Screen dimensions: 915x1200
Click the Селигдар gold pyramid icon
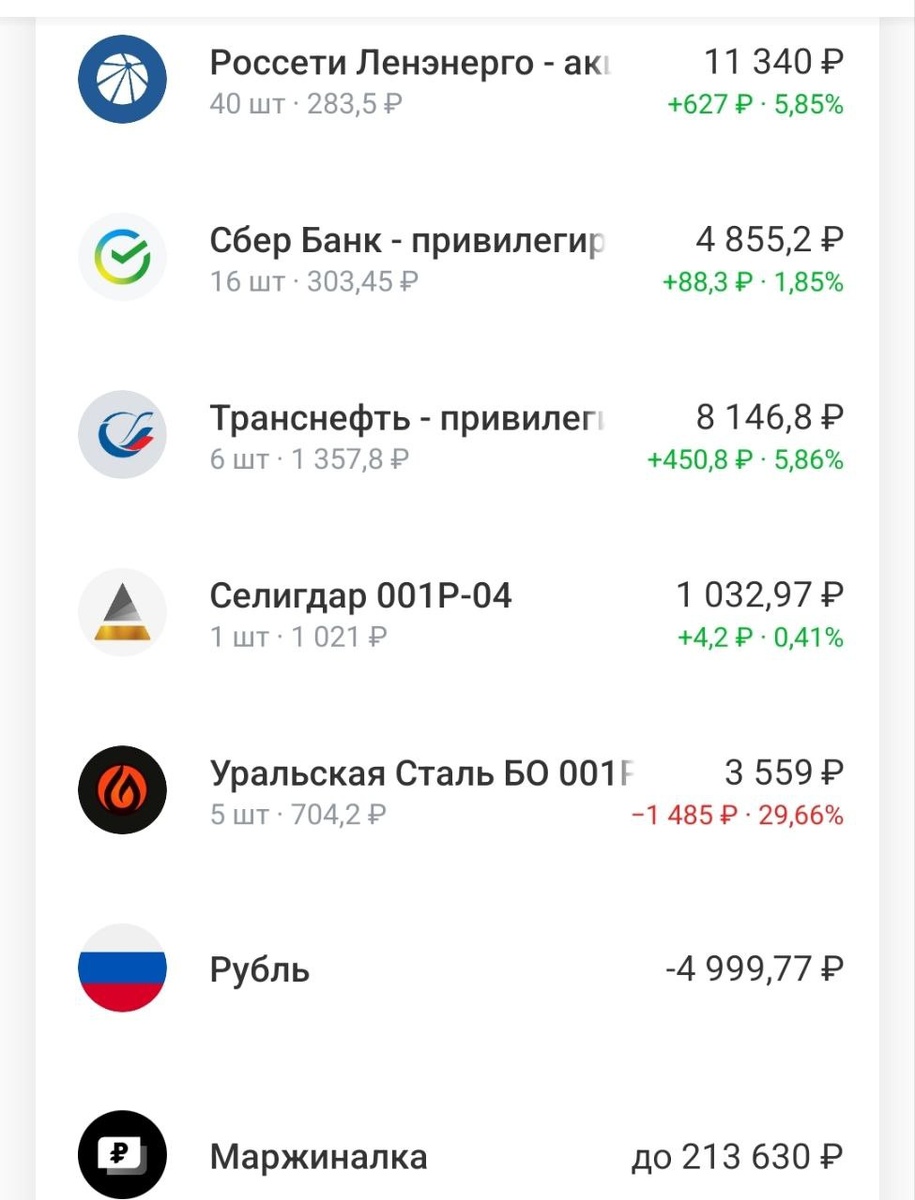pyautogui.click(x=121, y=612)
